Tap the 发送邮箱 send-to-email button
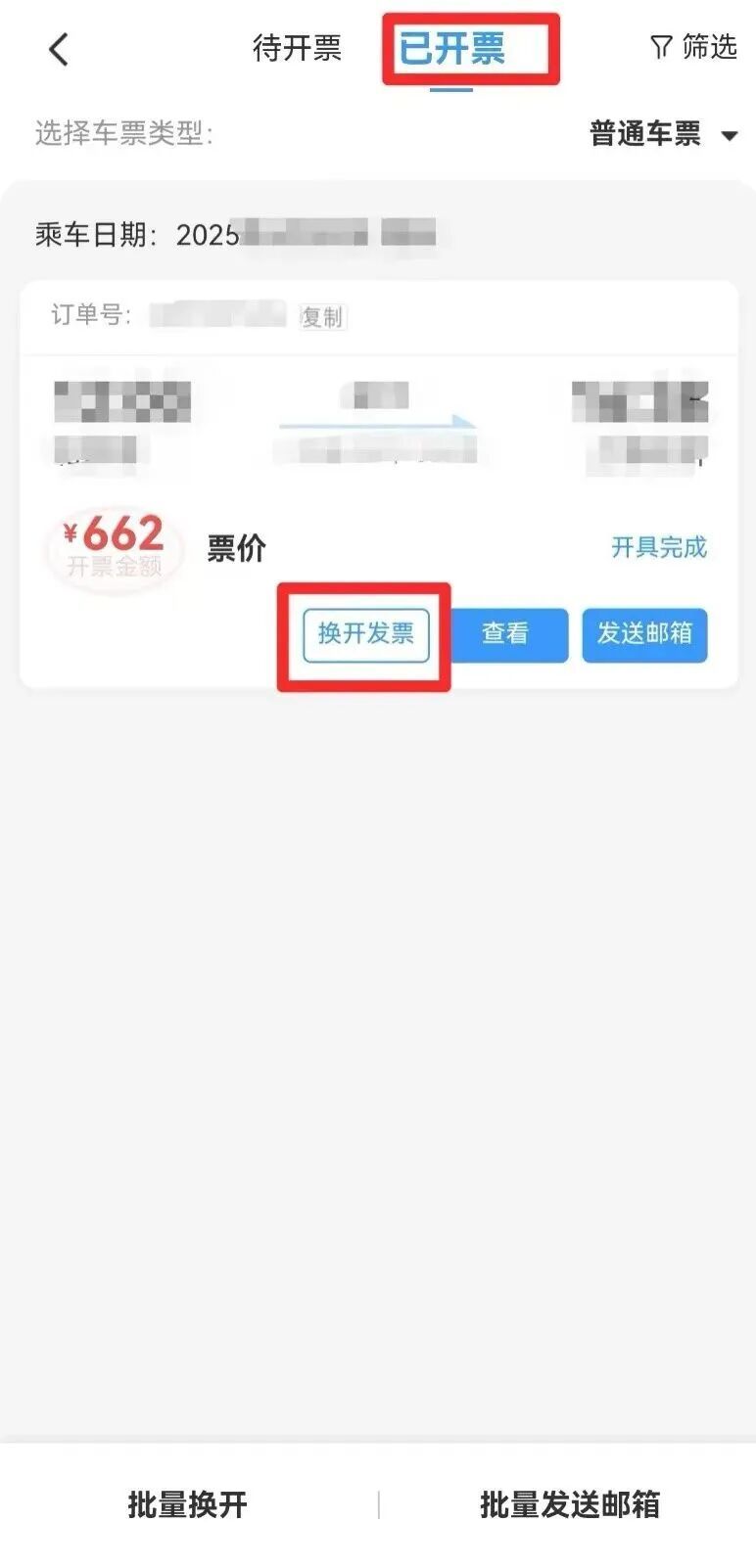Screen dimensions: 756x1568 pos(644,634)
